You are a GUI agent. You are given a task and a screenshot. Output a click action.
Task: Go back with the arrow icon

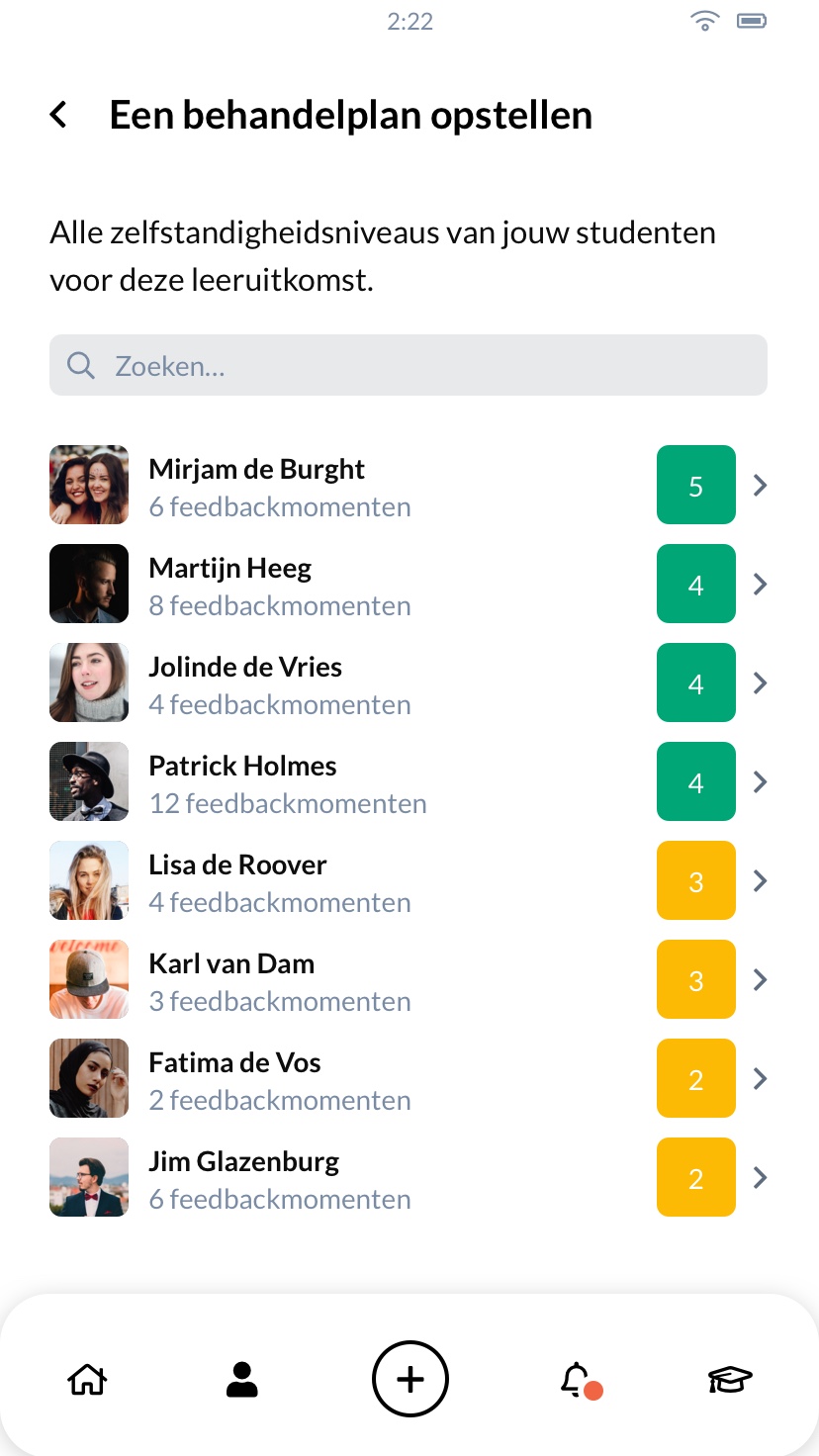(59, 115)
